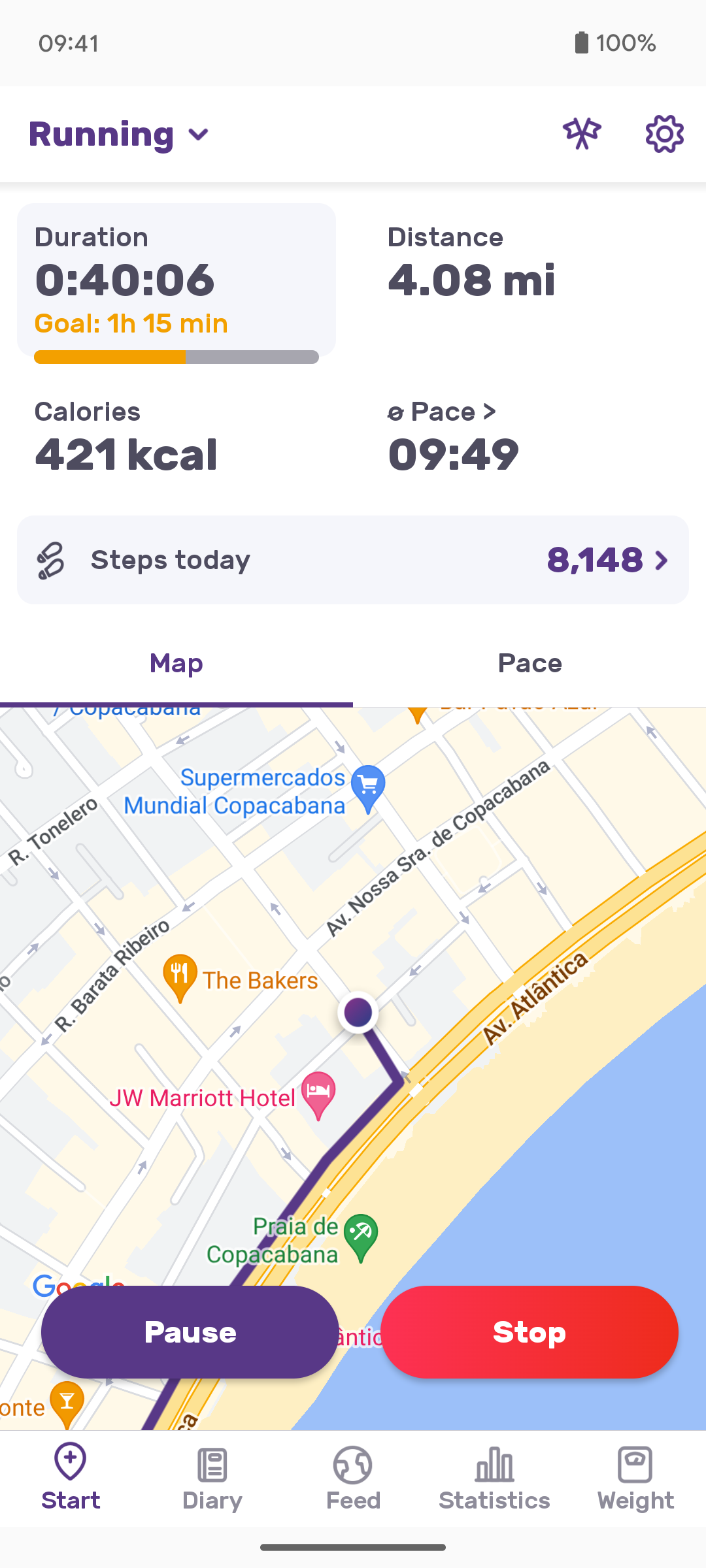Open the settings gear
The image size is (706, 1568).
tap(664, 134)
